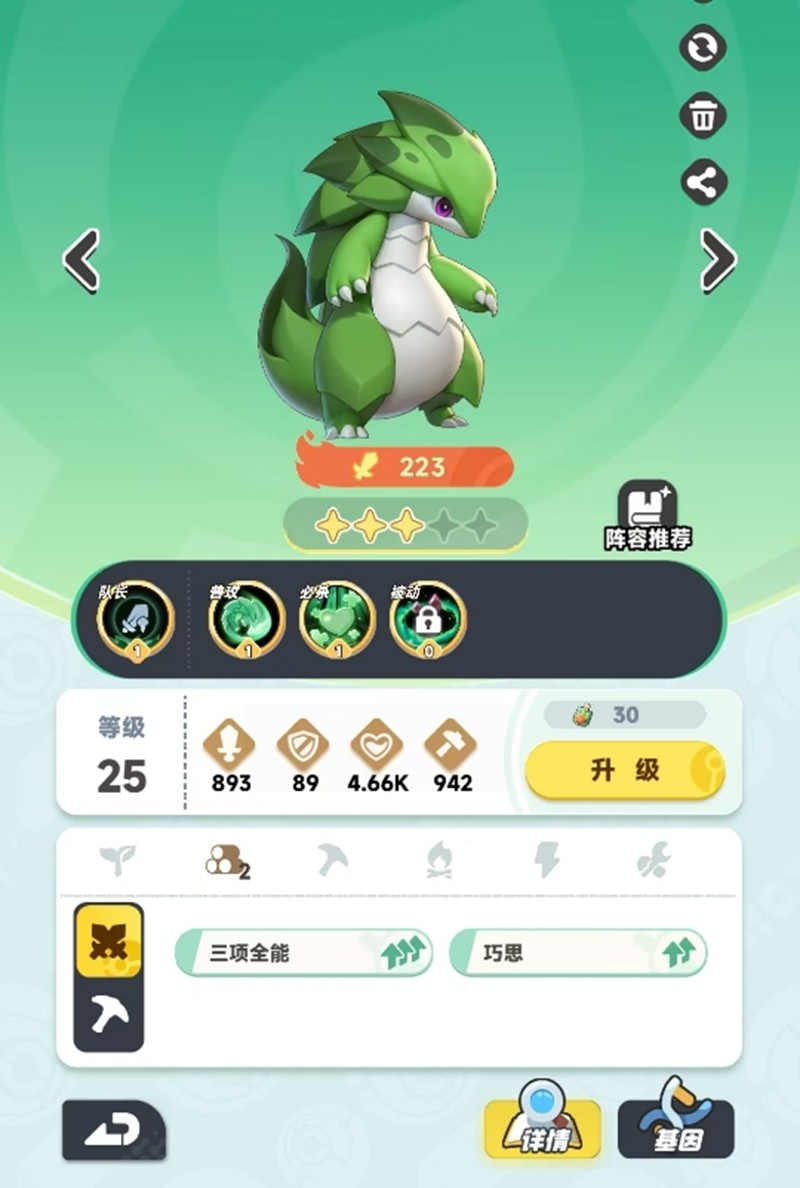Go to next creature with right arrow
The width and height of the screenshot is (800, 1188).
click(717, 261)
